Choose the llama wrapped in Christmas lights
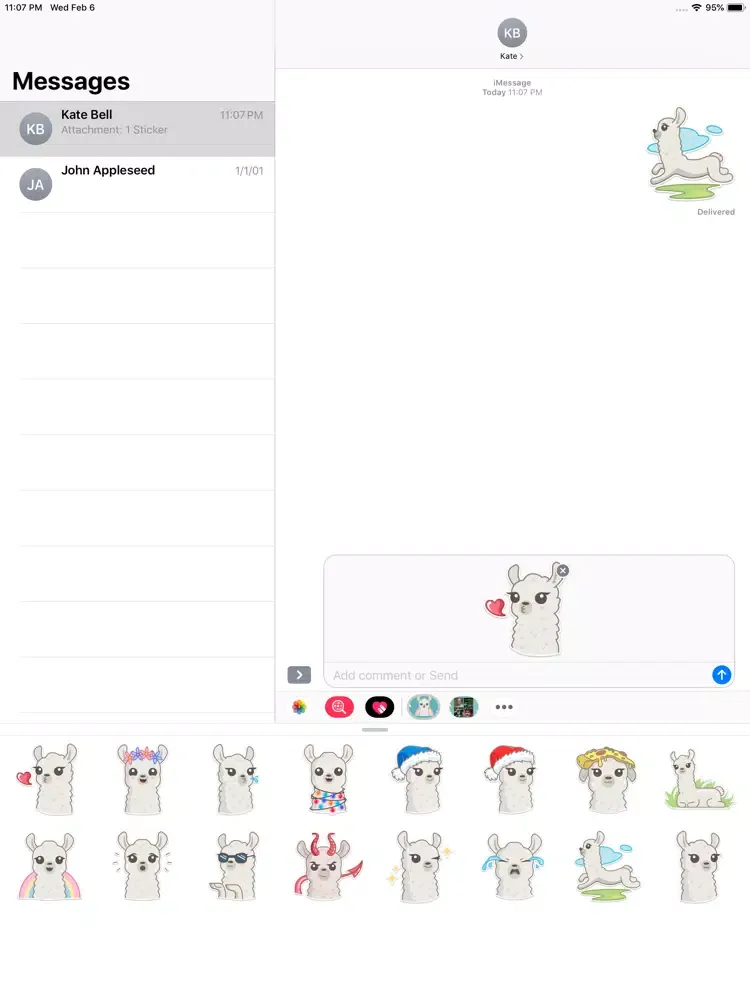 (327, 778)
